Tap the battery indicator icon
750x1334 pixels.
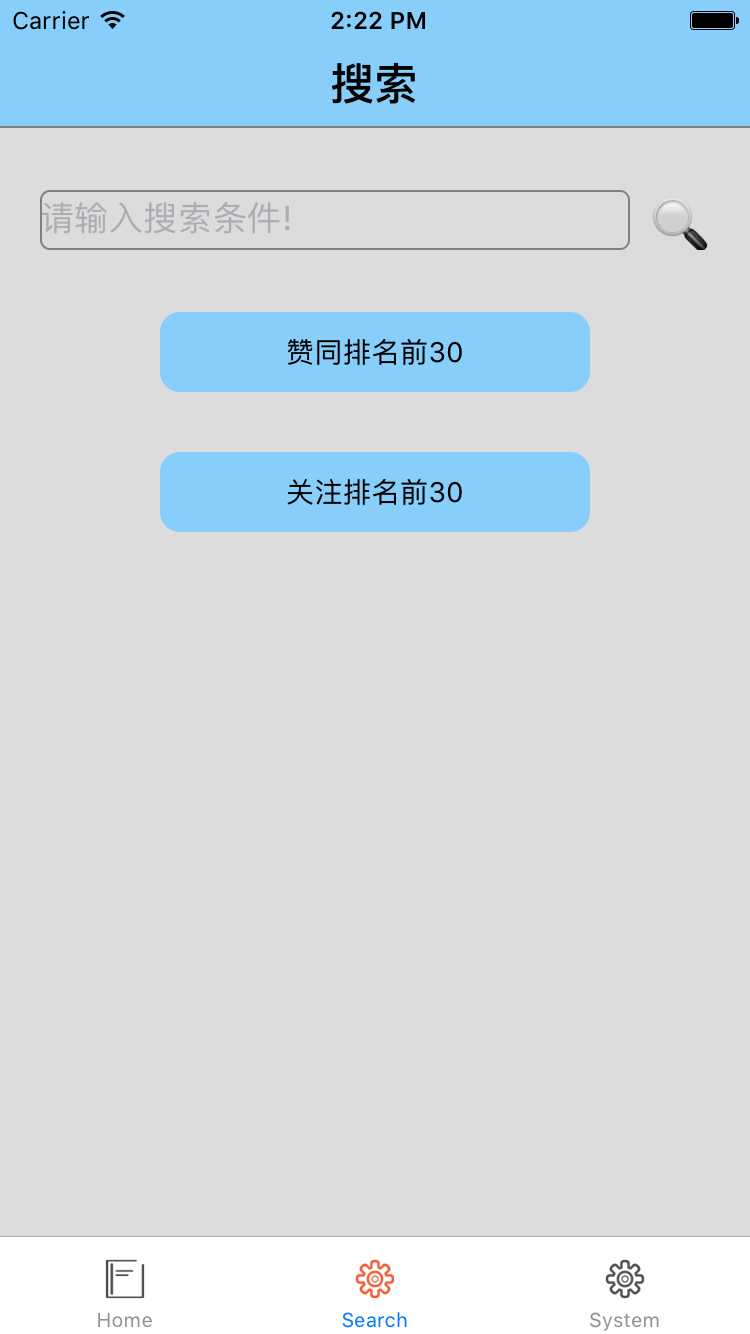711,18
